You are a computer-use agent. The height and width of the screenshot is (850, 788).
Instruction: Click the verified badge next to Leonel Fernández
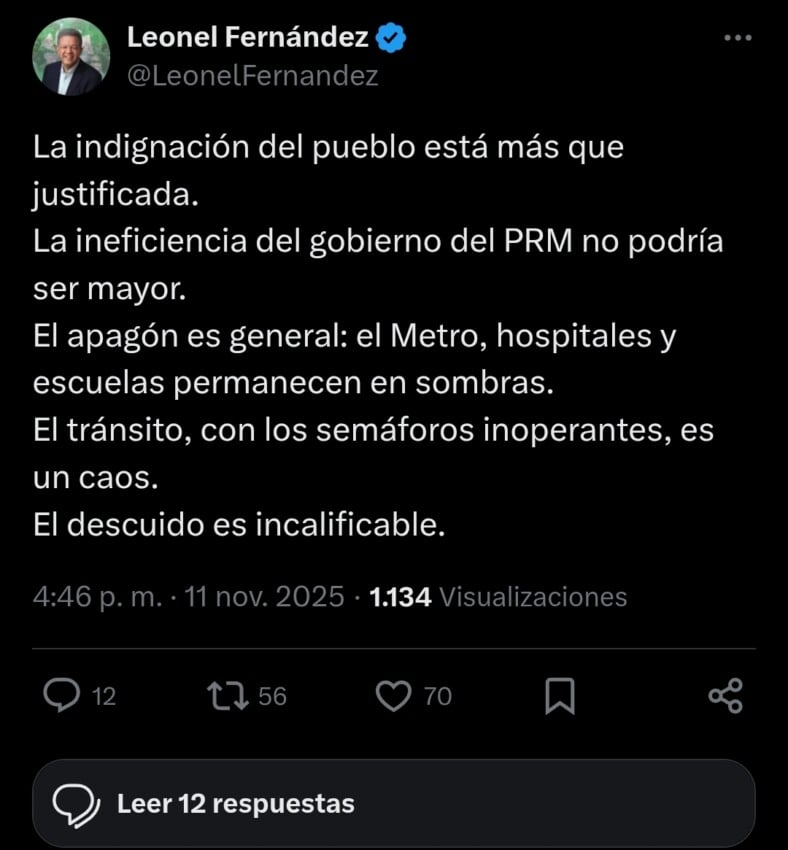tap(392, 36)
